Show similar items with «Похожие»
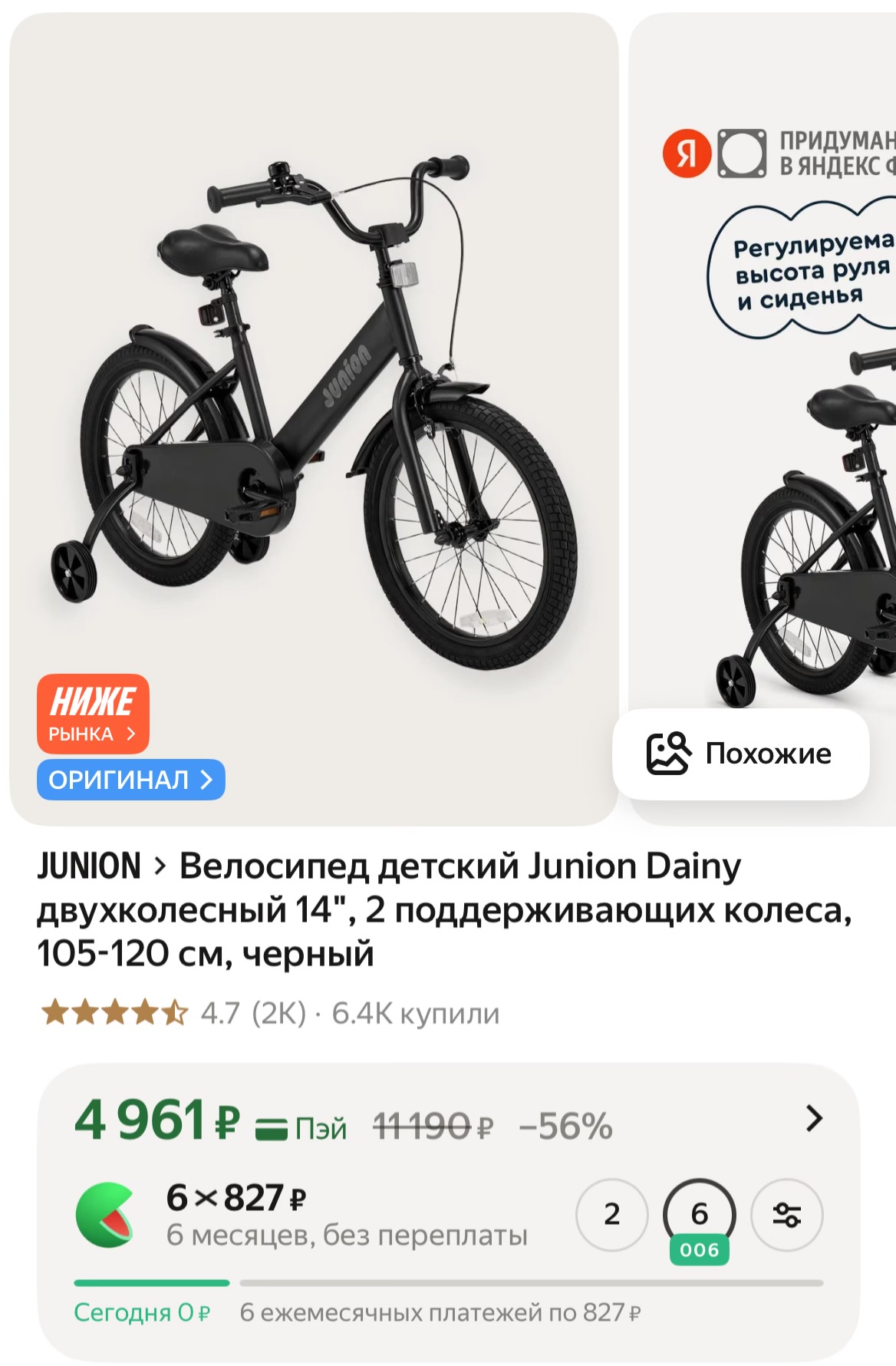The height and width of the screenshot is (1366, 896). click(740, 754)
